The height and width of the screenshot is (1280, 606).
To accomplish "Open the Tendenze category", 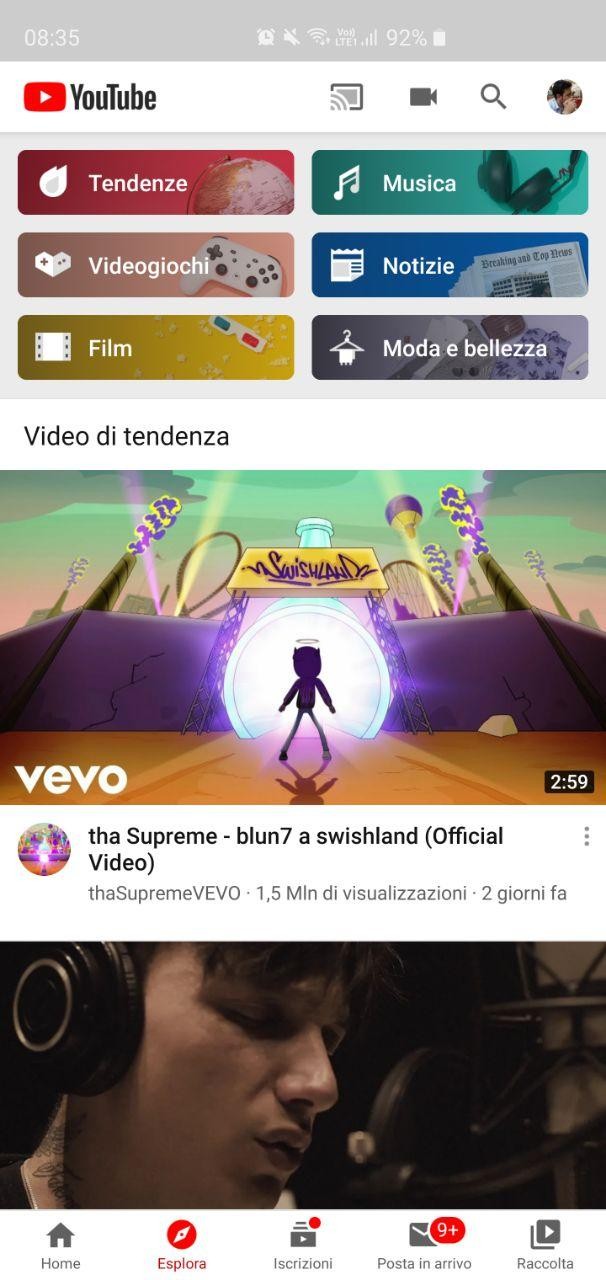I will 156,182.
